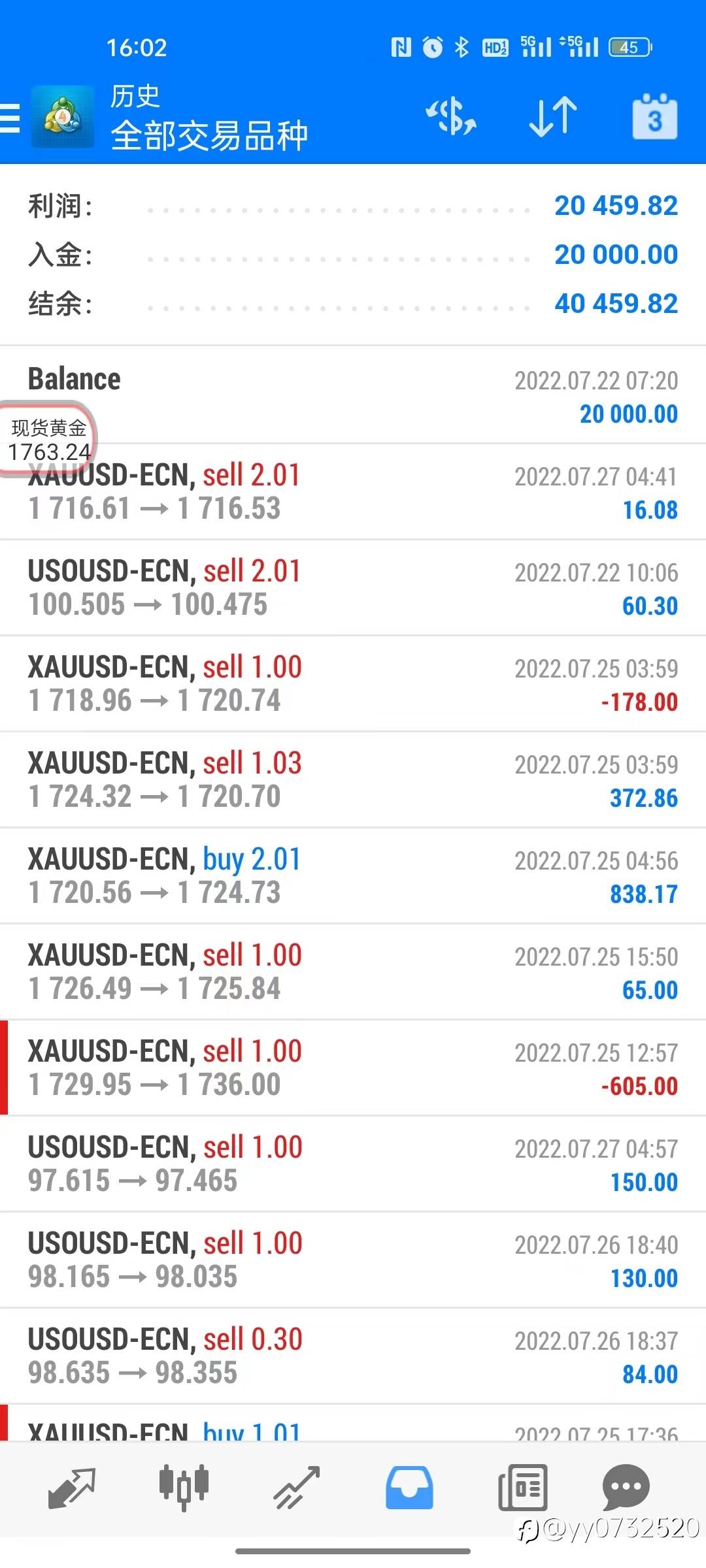Switch to the Quotes tab
The height and width of the screenshot is (1568, 706).
tap(72, 1488)
